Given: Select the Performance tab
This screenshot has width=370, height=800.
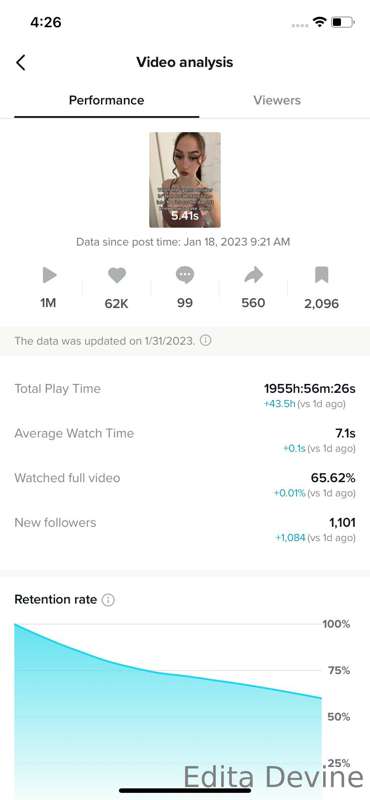Looking at the screenshot, I should [x=107, y=100].
